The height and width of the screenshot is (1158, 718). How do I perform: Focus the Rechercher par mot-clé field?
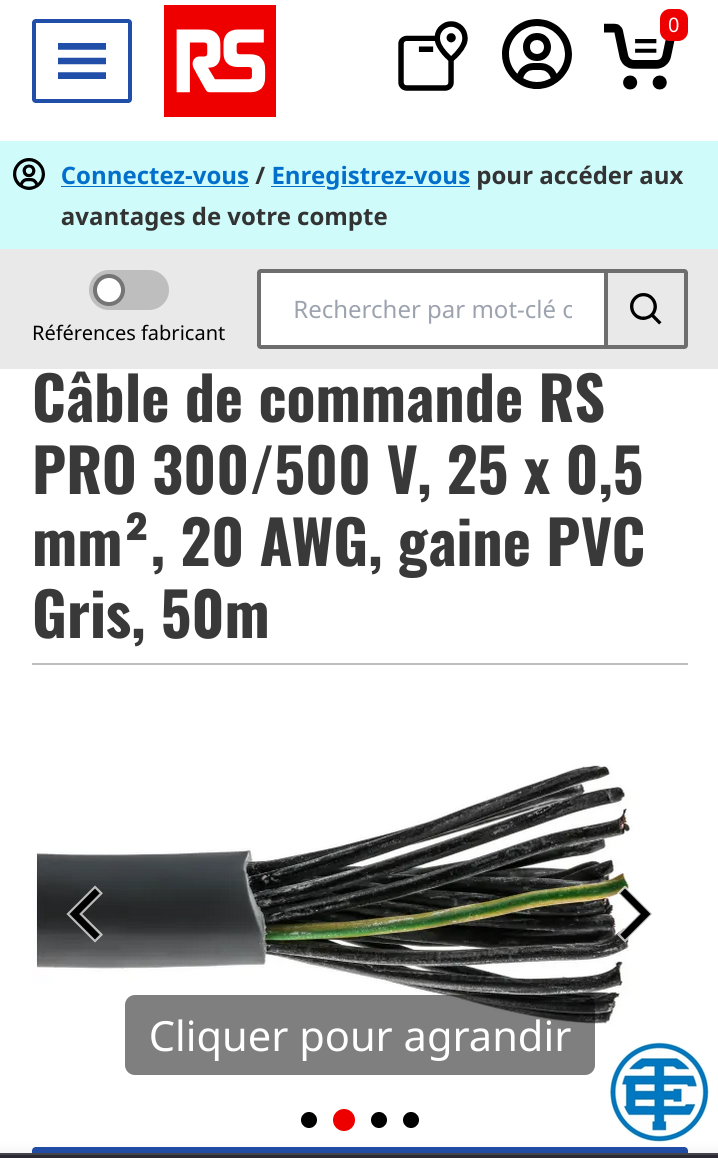pos(433,310)
